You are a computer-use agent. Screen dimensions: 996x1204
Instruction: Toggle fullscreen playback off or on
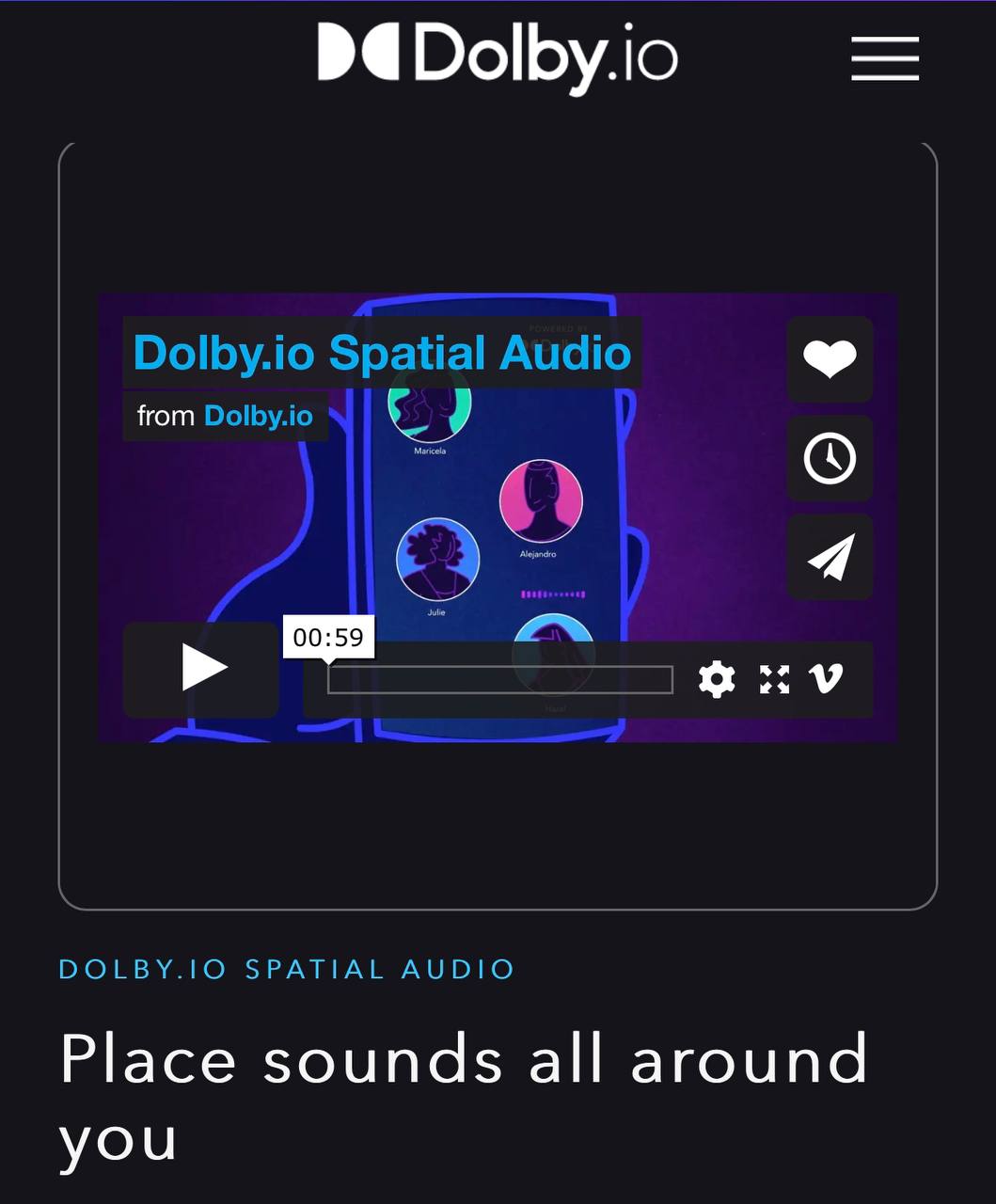tap(773, 679)
